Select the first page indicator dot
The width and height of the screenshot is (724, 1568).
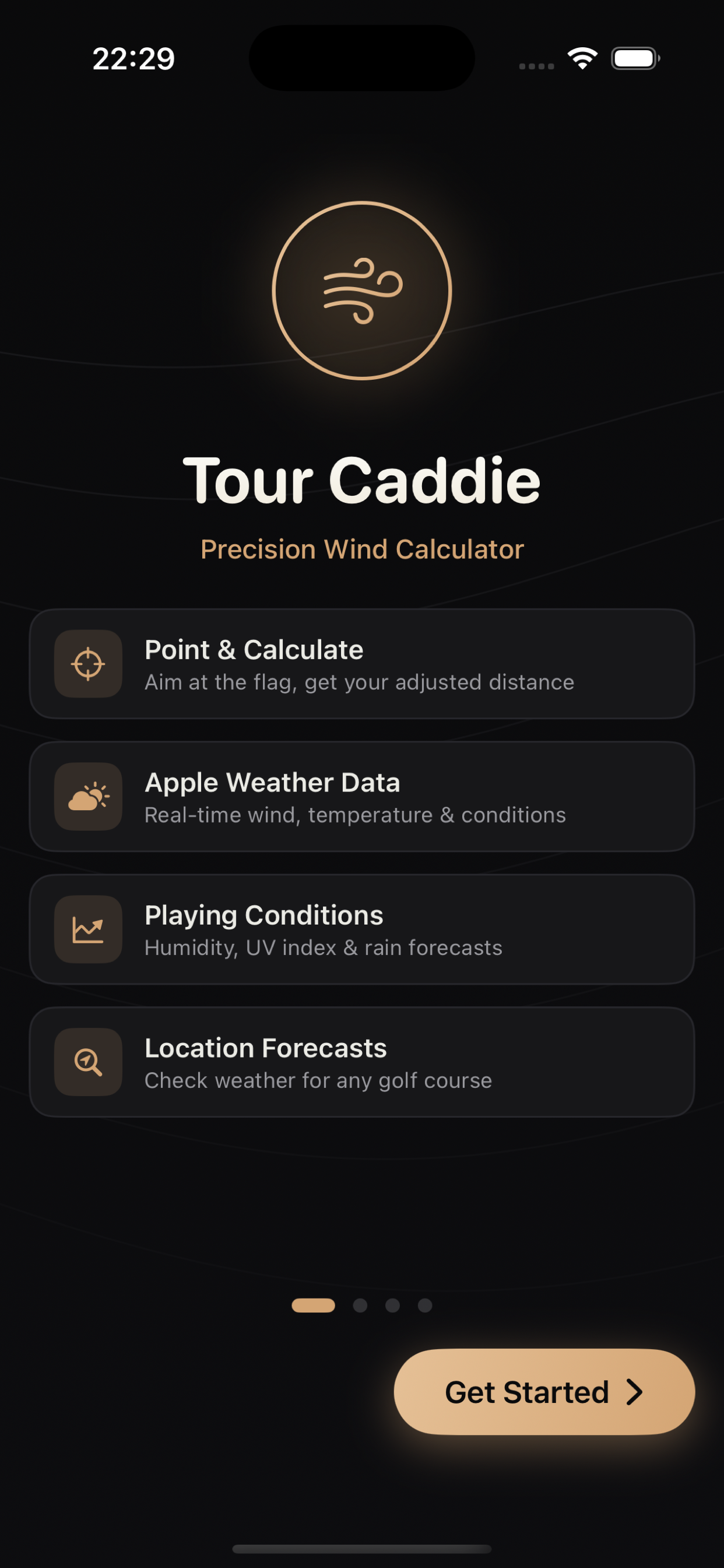pyautogui.click(x=314, y=1305)
